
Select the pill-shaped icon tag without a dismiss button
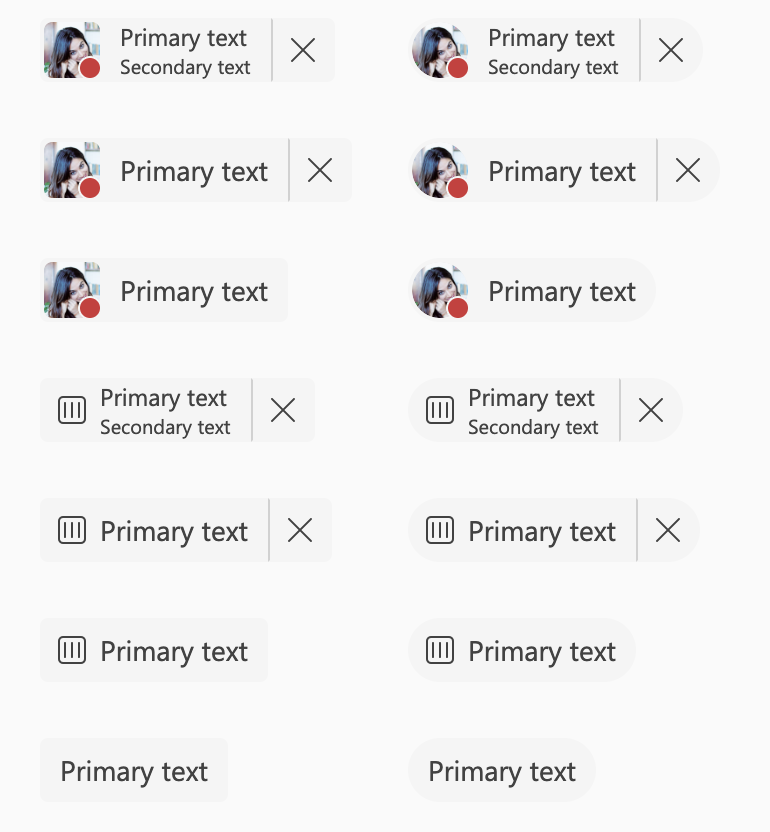pyautogui.click(x=522, y=650)
